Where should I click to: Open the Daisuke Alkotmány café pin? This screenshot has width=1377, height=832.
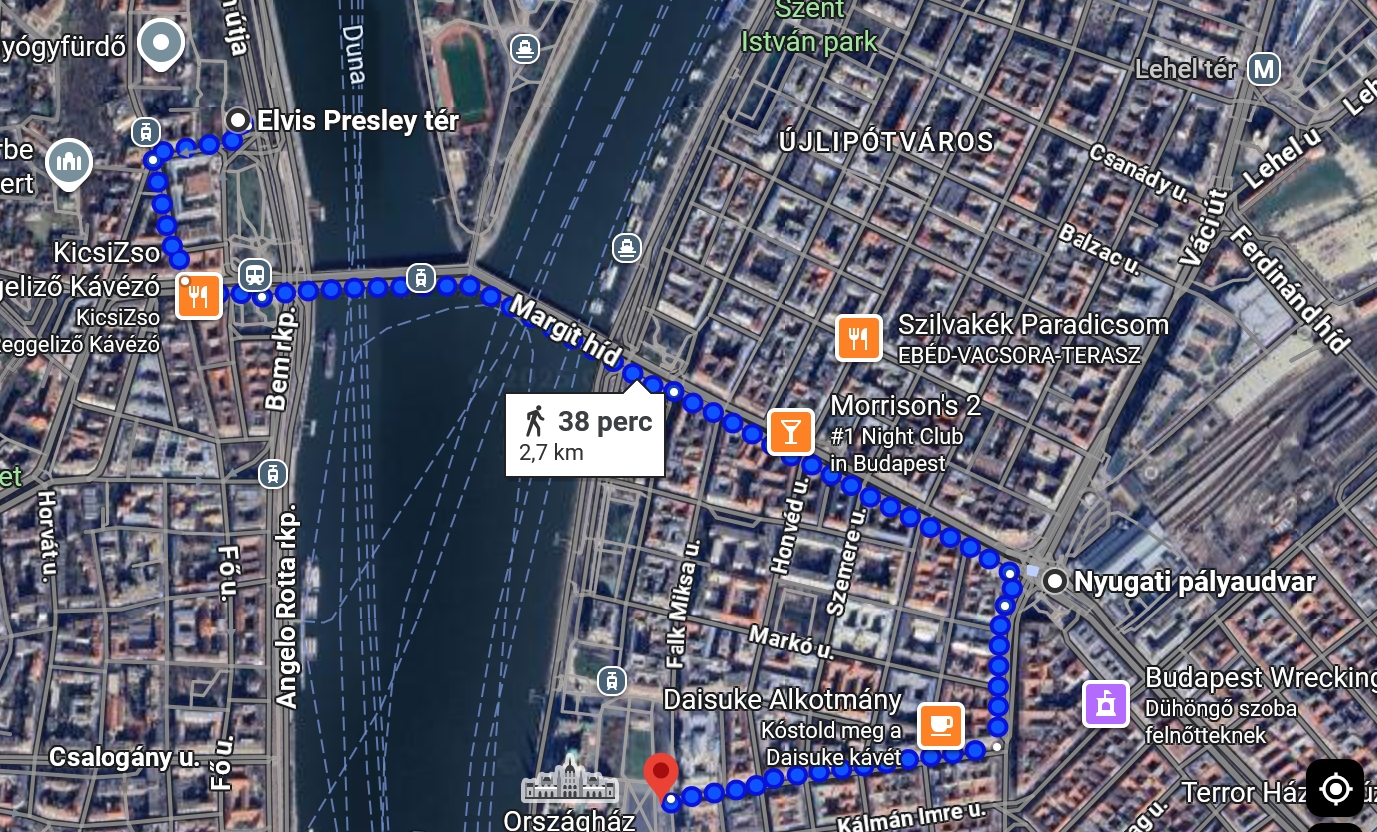pyautogui.click(x=939, y=725)
